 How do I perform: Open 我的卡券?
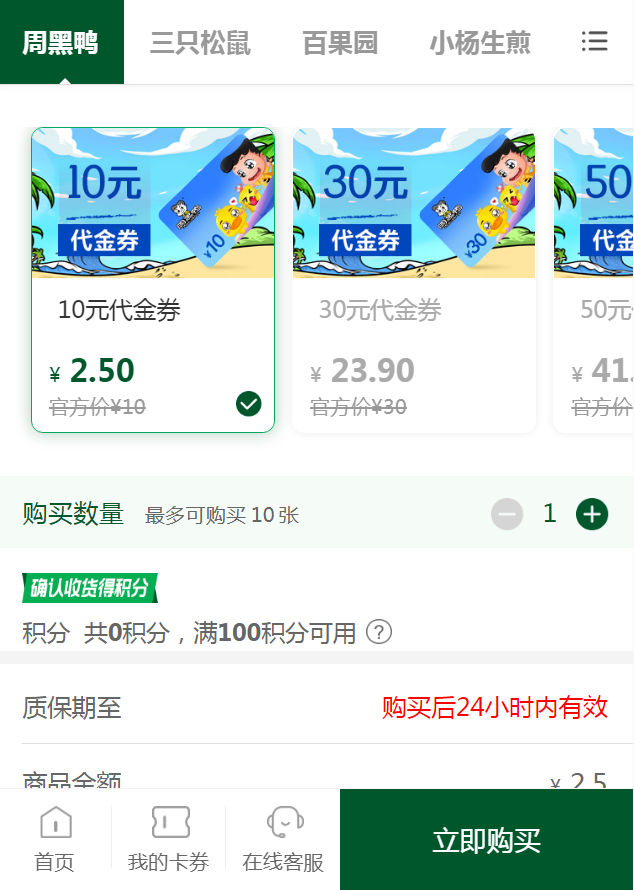click(169, 840)
